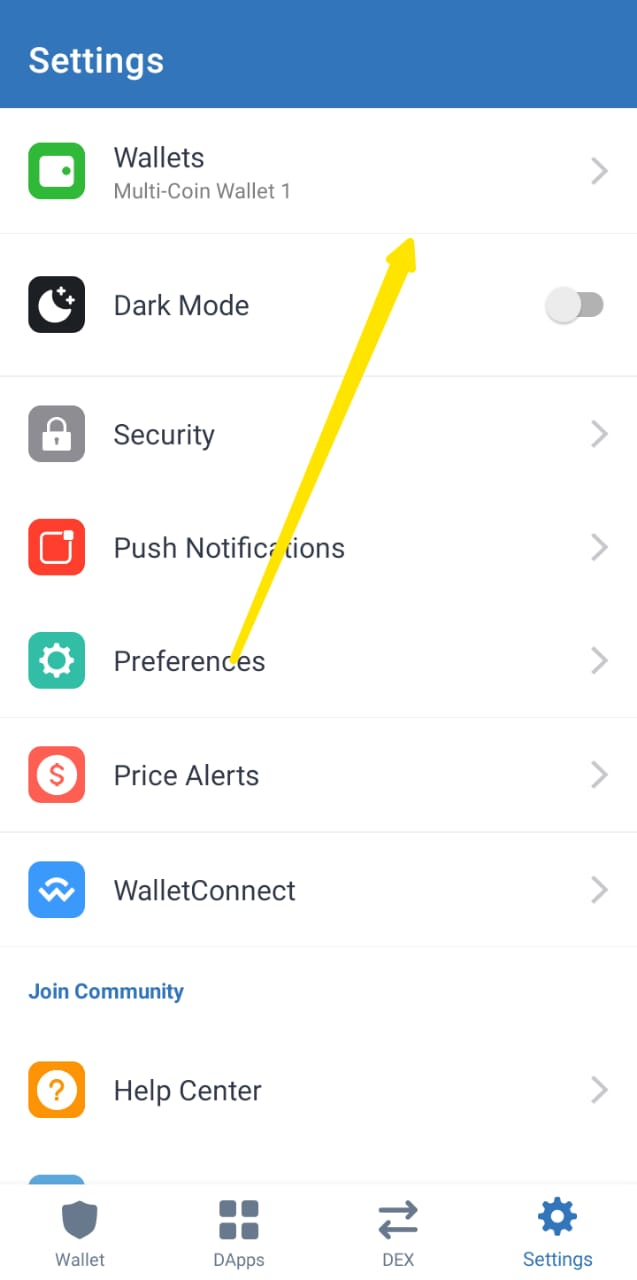Switch to the DApps tab

[x=239, y=1233]
